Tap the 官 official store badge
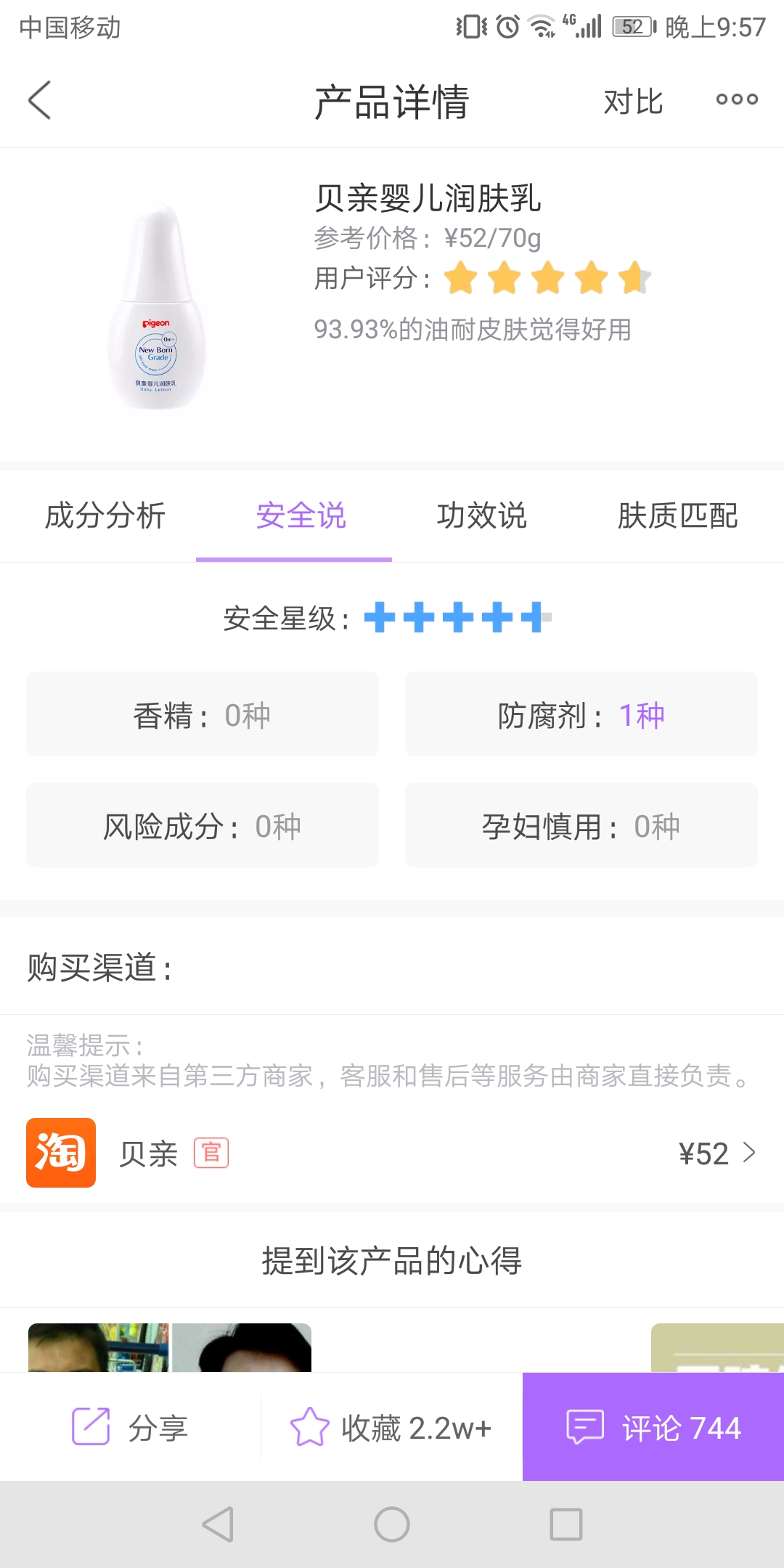The width and height of the screenshot is (784, 1568). click(211, 1153)
